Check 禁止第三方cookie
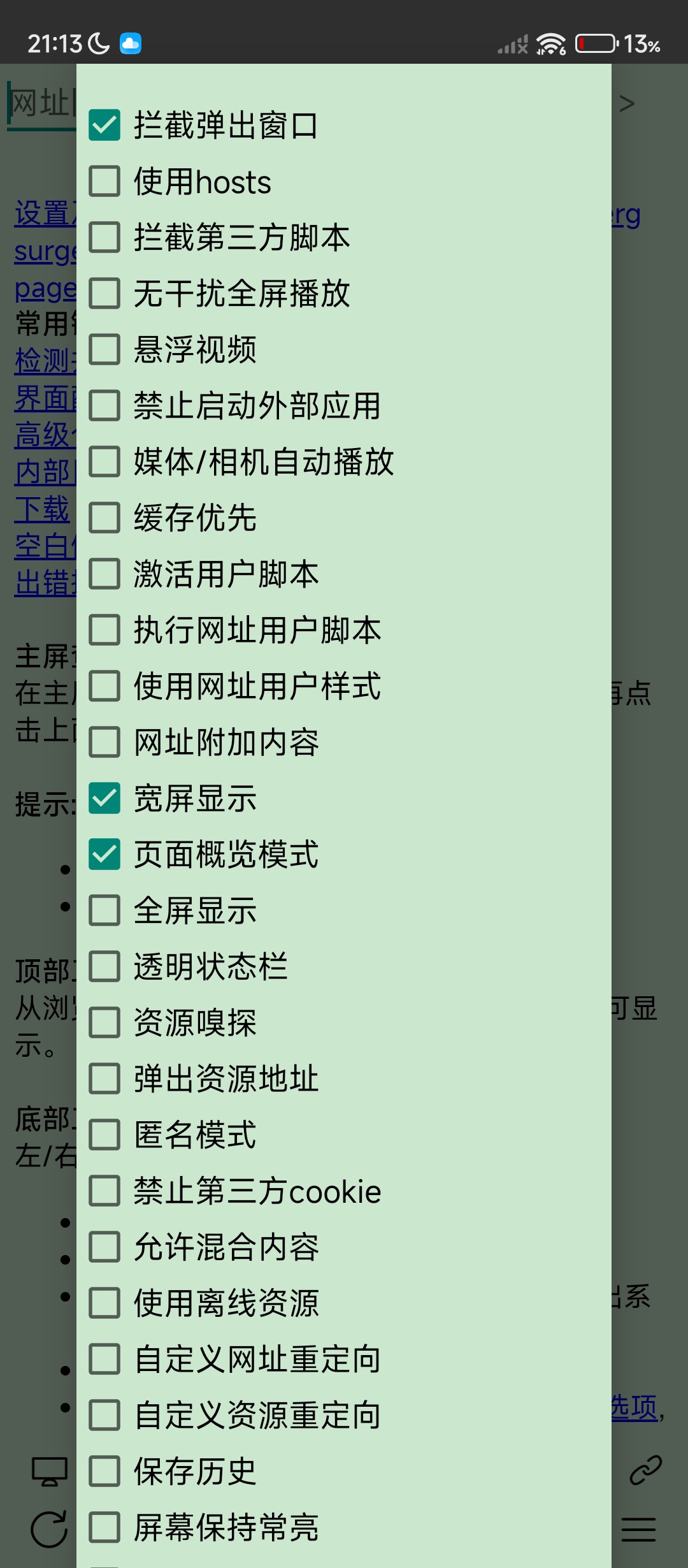 104,1191
